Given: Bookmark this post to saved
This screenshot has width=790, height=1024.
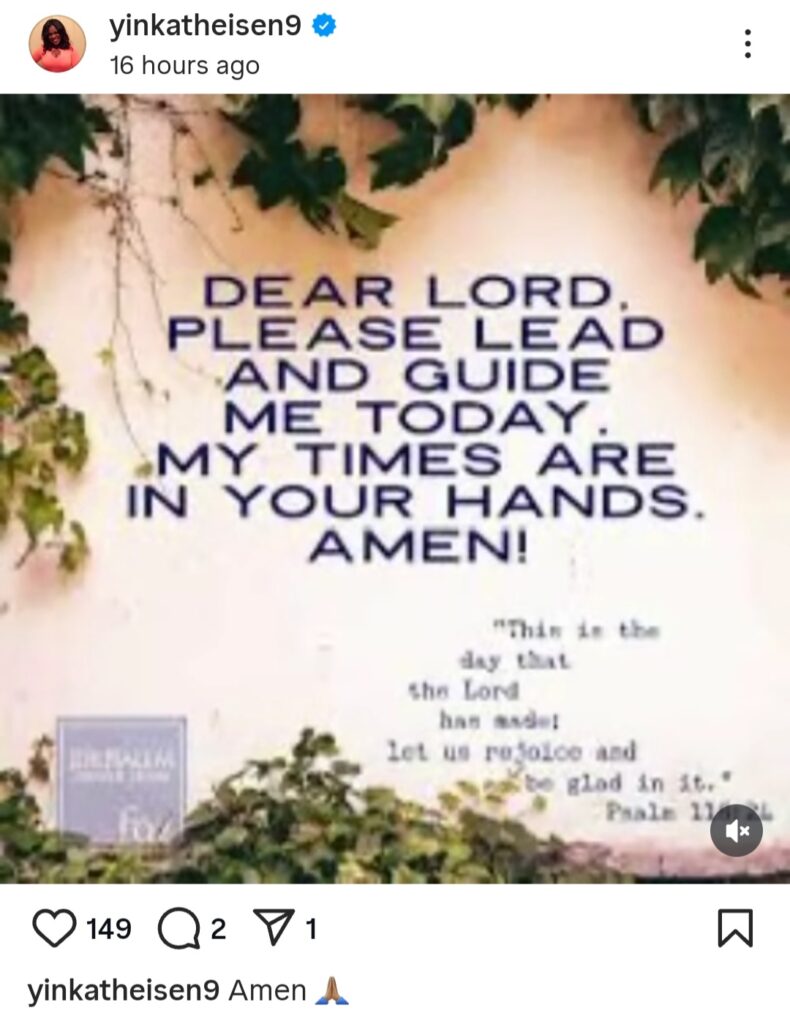Looking at the screenshot, I should pos(735,928).
